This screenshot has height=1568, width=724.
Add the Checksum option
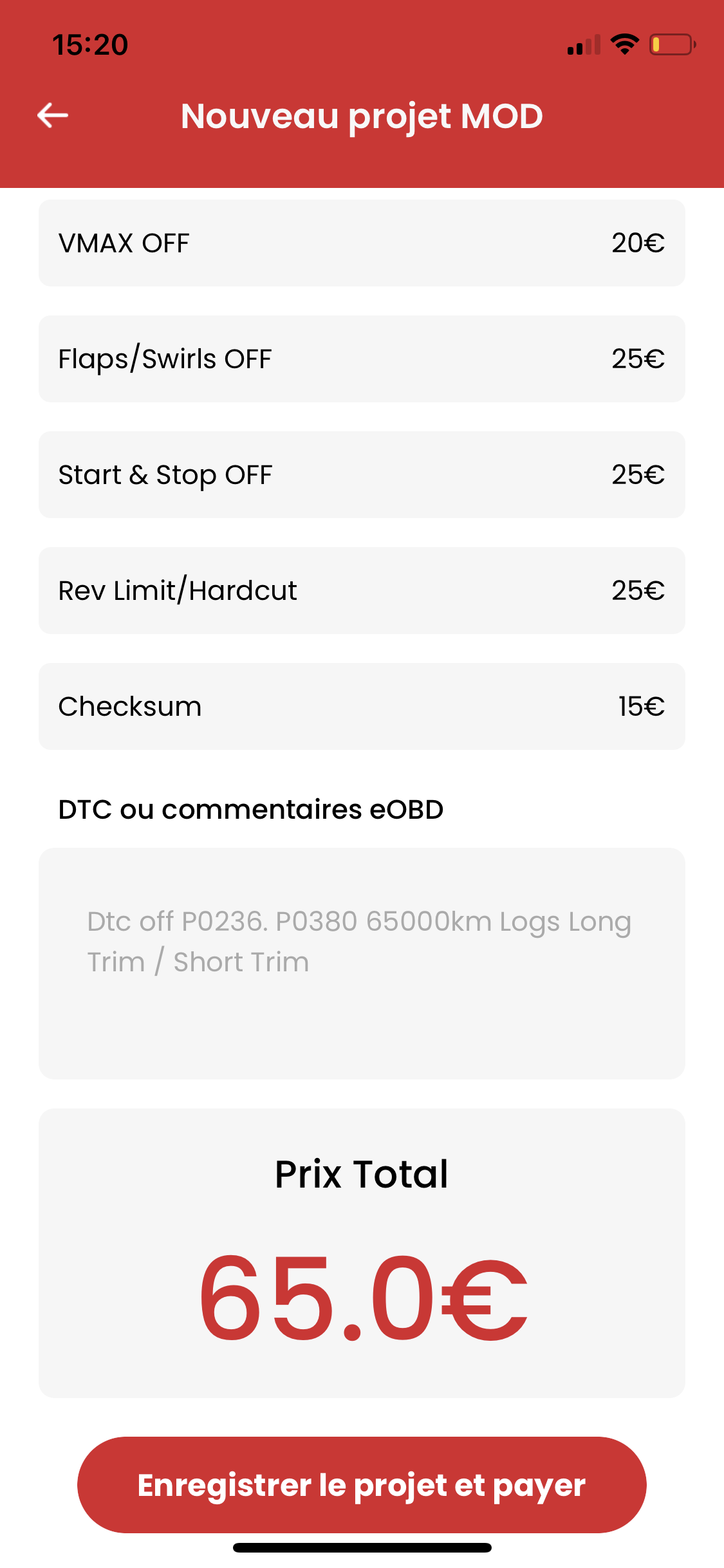pyautogui.click(x=362, y=707)
